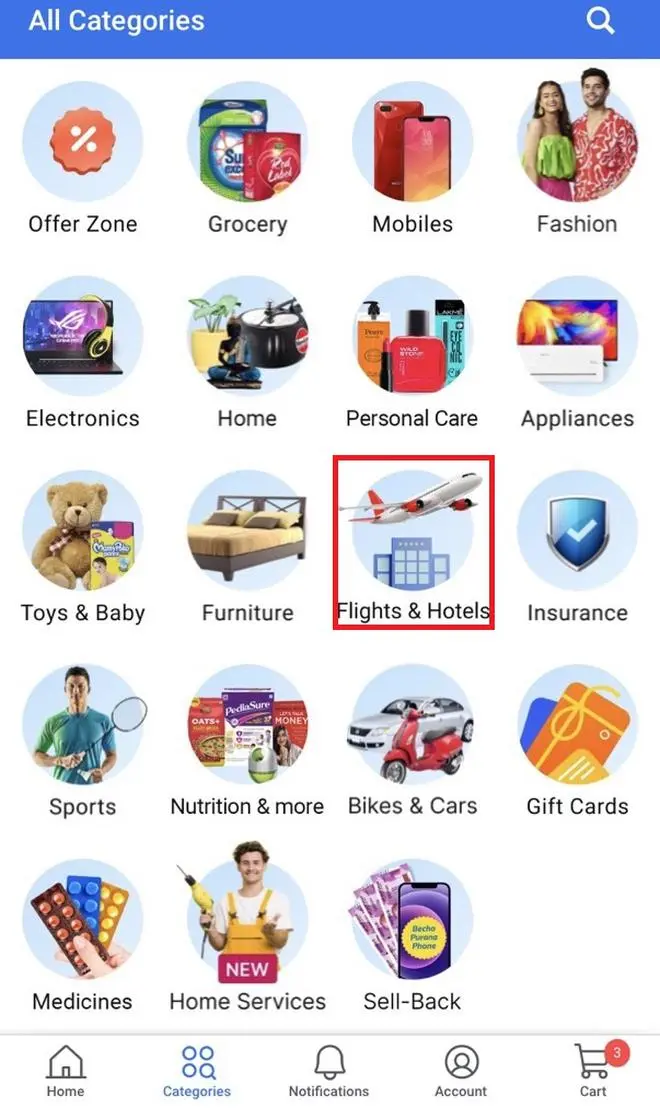Open the Account tab
Viewport: 660px width, 1120px height.
[x=461, y=1072]
